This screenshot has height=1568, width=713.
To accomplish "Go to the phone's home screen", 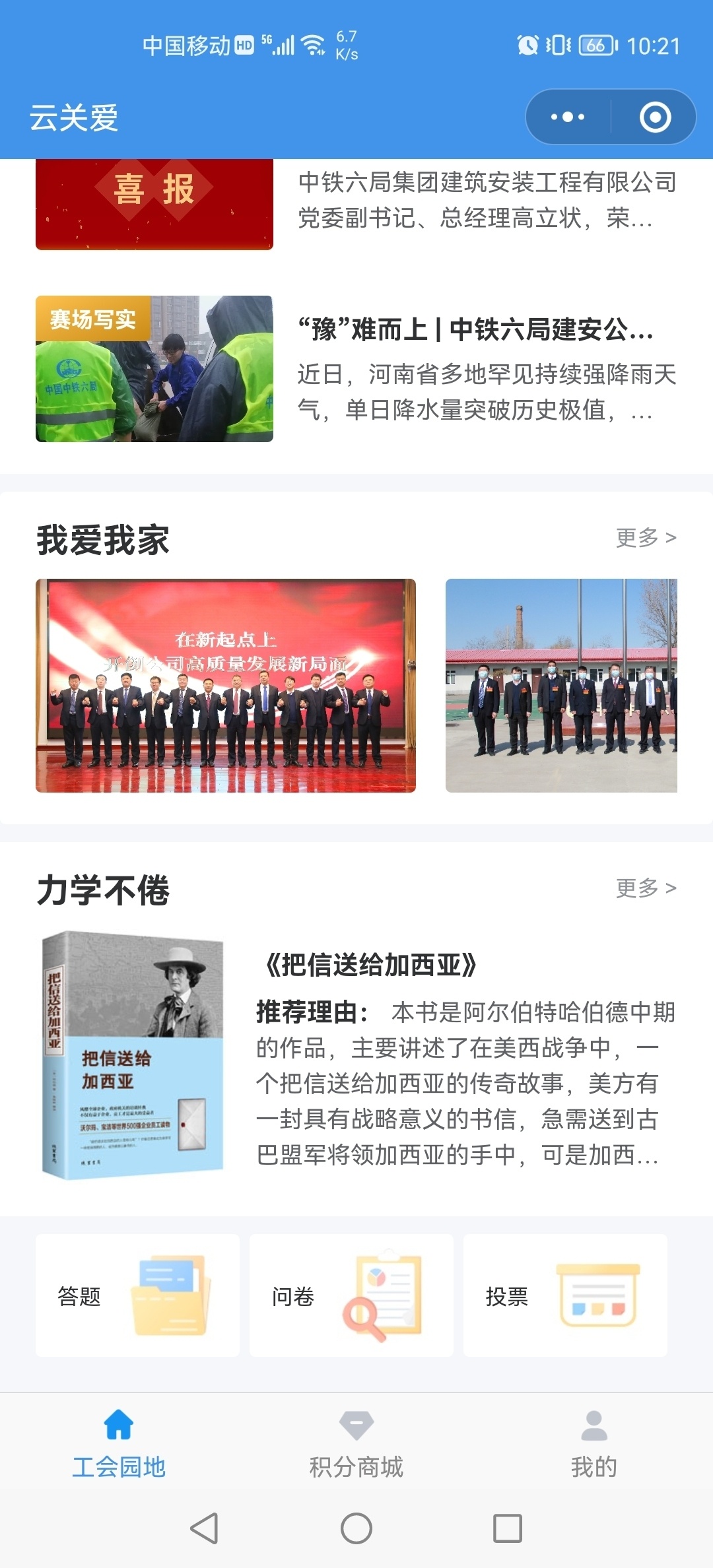I will 356,1528.
